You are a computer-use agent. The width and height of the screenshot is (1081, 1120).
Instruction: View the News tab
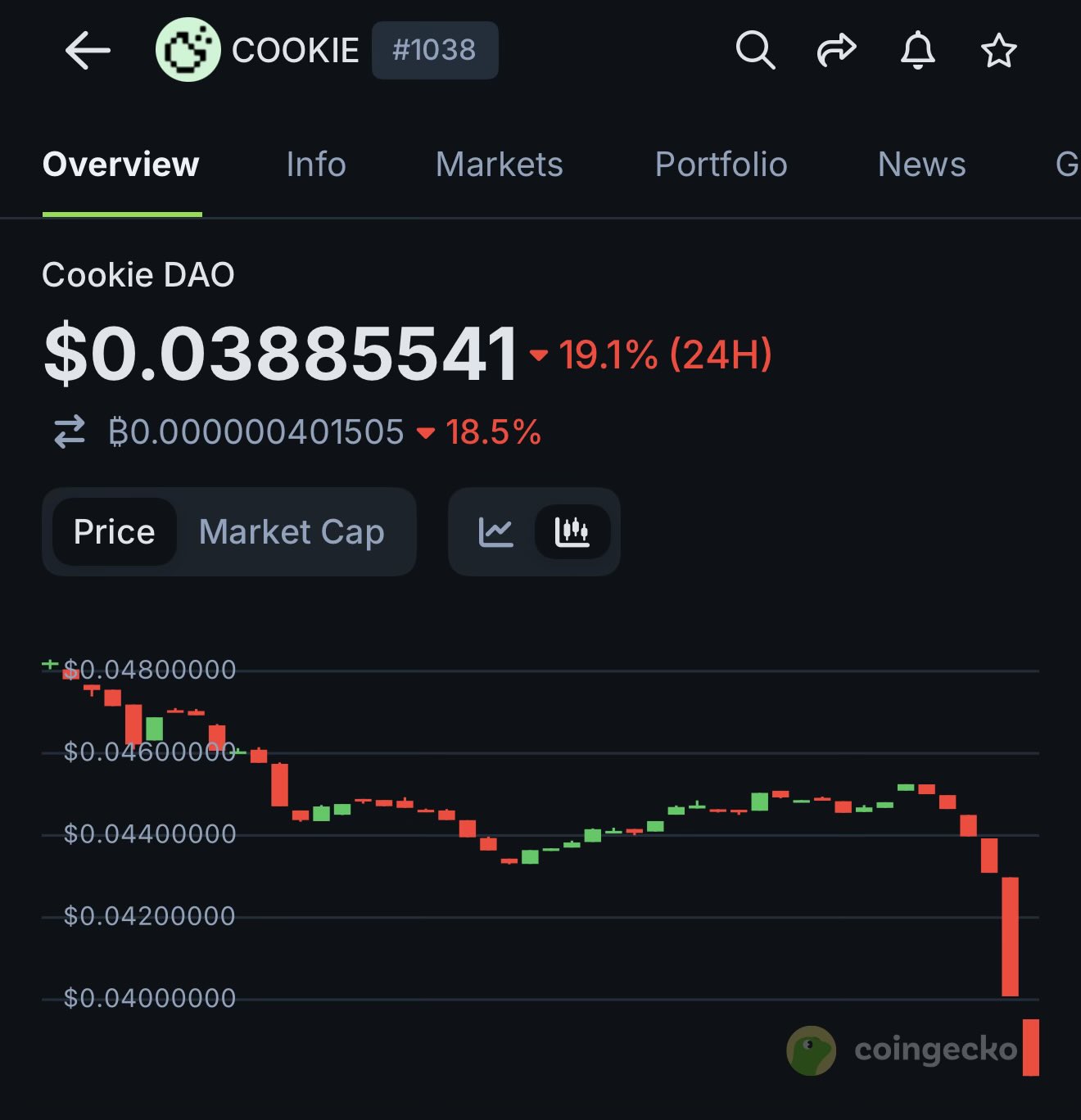[921, 165]
